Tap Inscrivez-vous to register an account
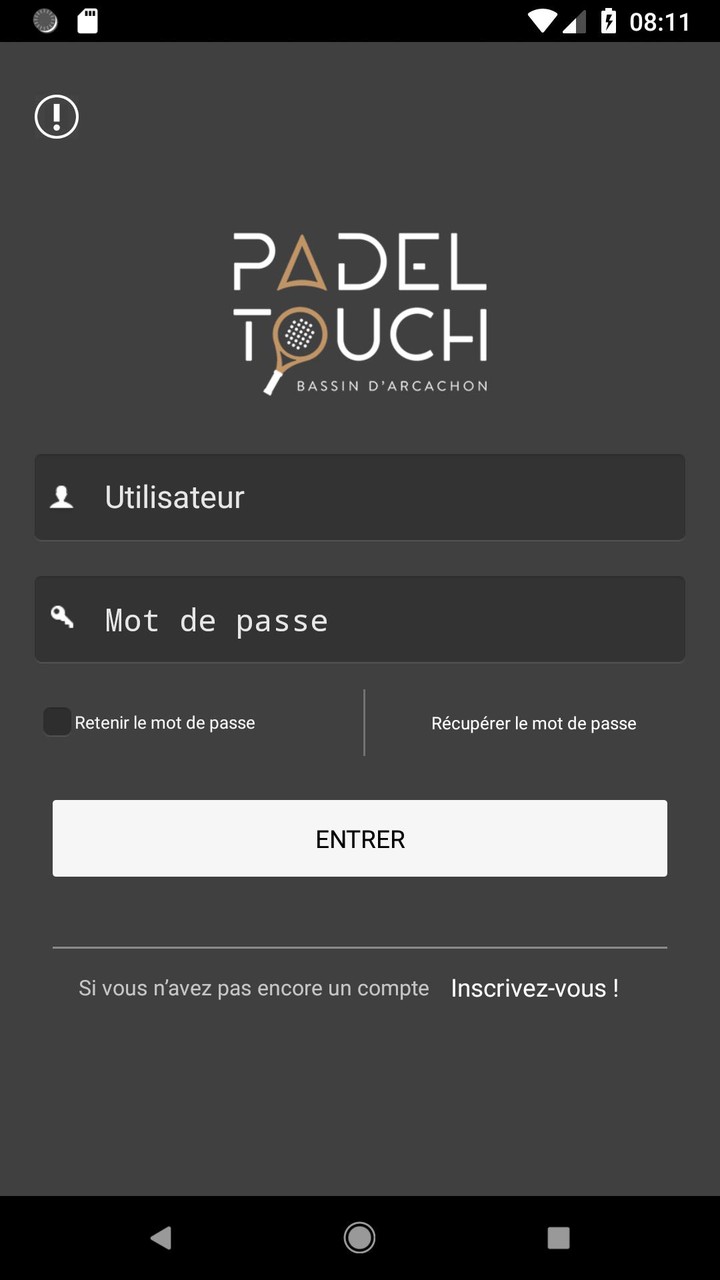This screenshot has width=720, height=1280. 534,988
